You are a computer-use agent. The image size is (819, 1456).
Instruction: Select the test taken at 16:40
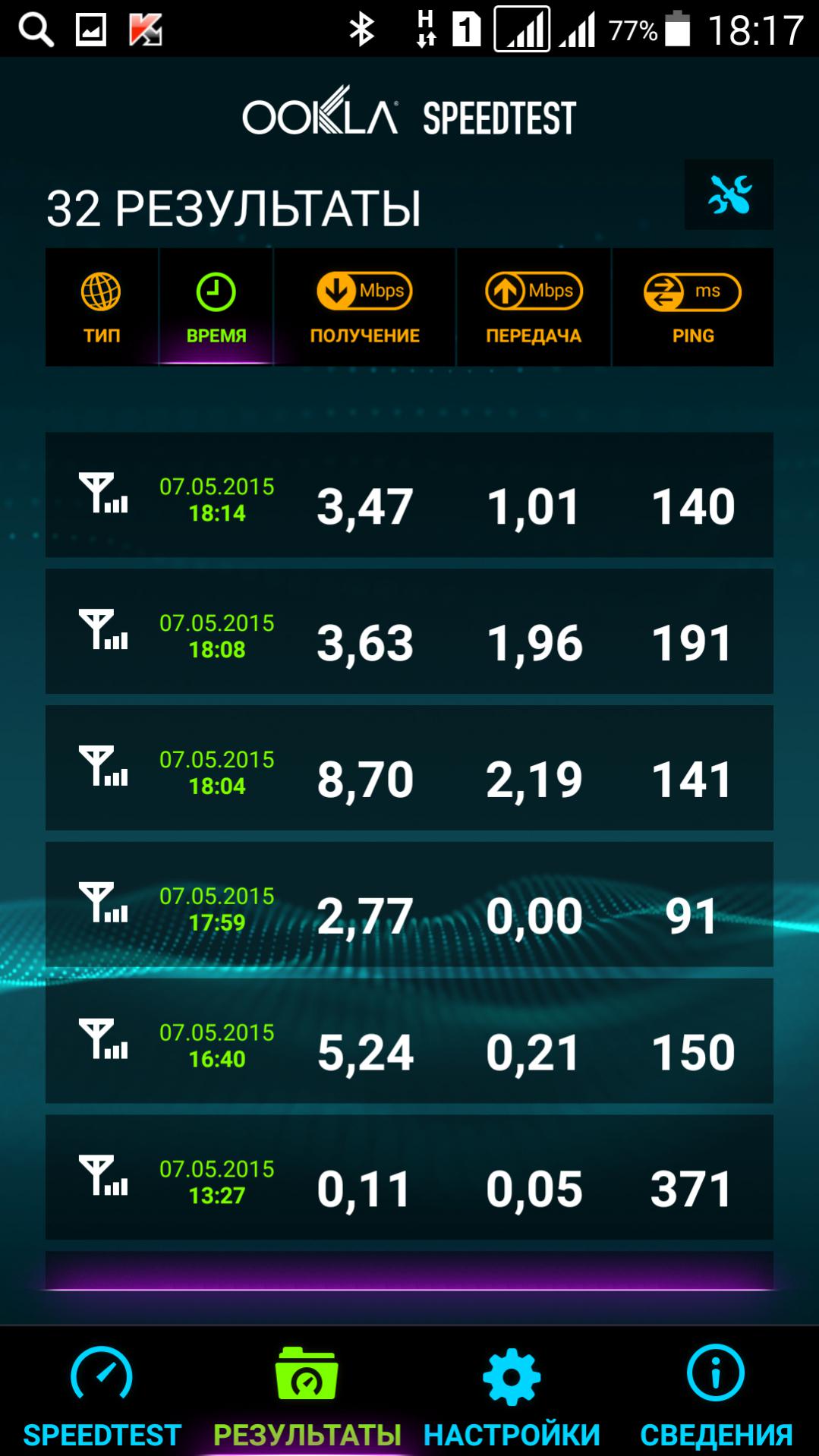pos(409,1042)
